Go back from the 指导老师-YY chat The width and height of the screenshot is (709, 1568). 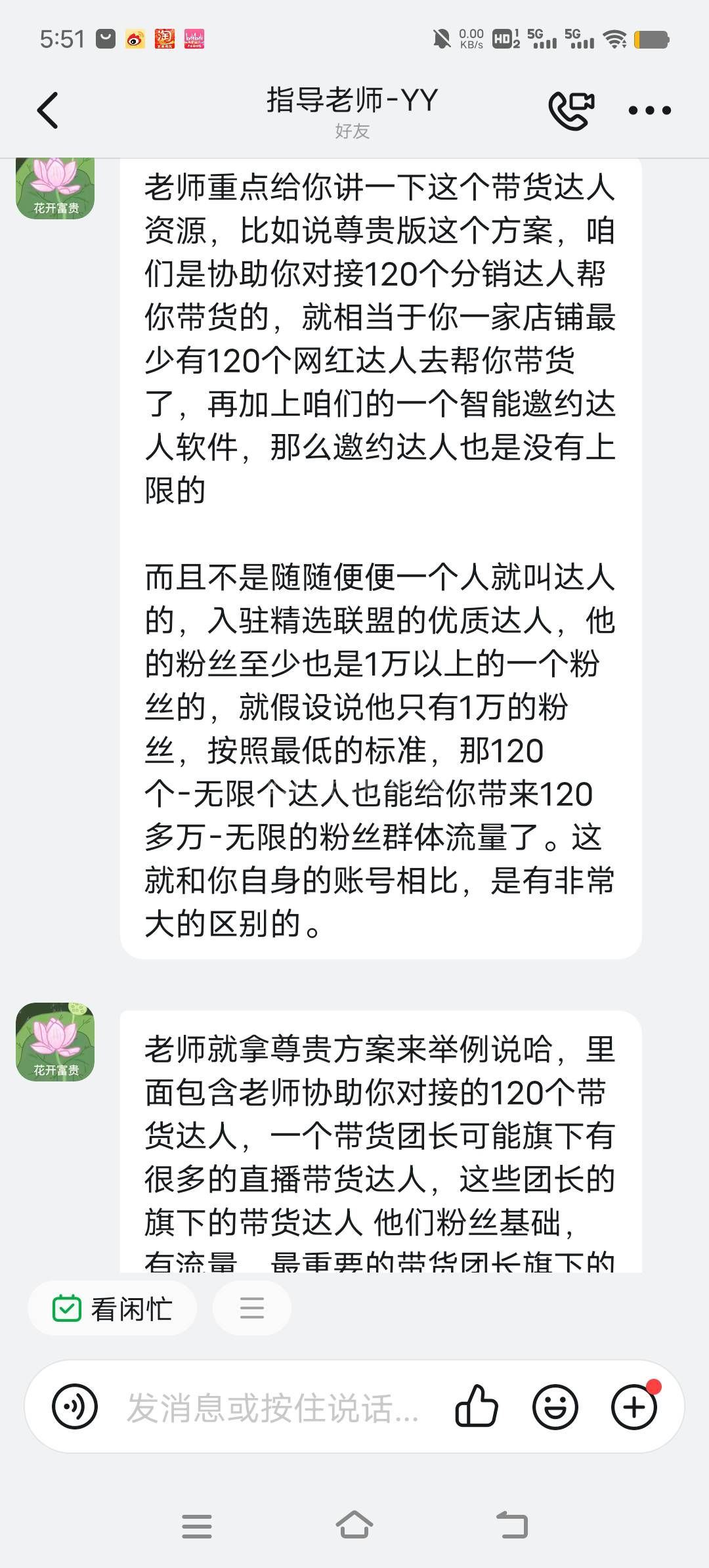(48, 110)
